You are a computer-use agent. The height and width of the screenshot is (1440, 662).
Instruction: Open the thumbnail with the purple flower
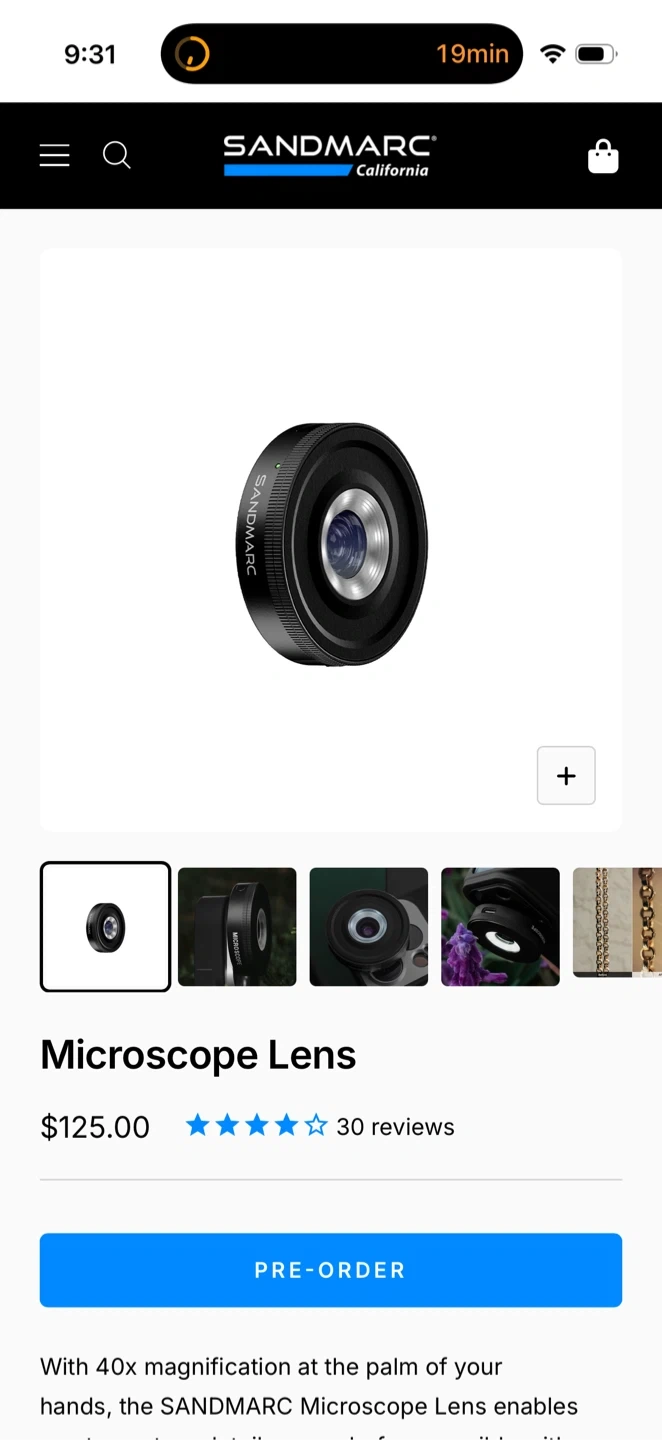[x=500, y=926]
